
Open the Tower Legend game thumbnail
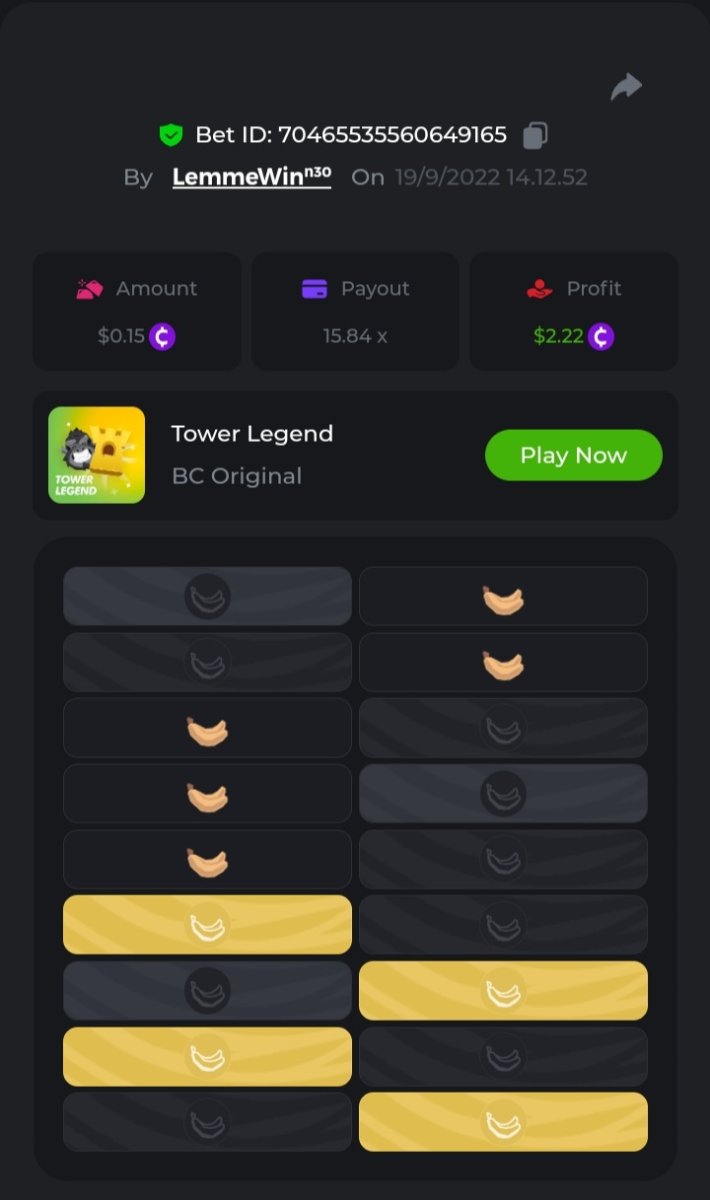pos(96,455)
